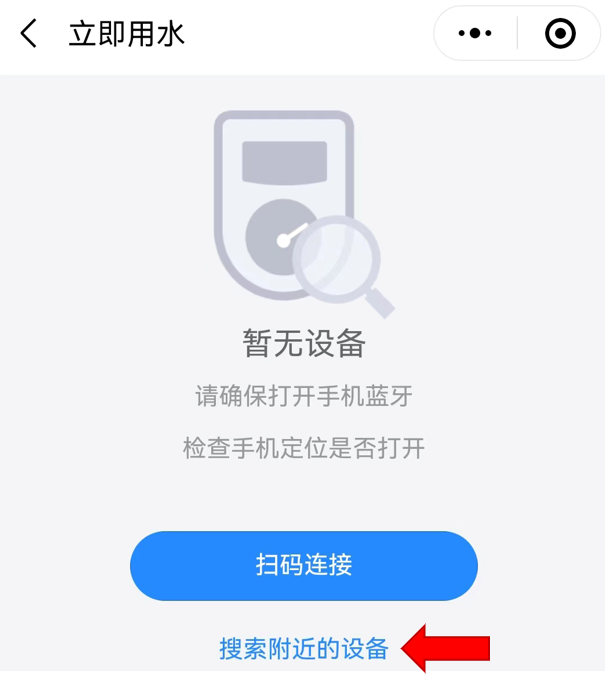This screenshot has height=675, width=605.
Task: Open the mini program more-options menu
Action: click(475, 34)
